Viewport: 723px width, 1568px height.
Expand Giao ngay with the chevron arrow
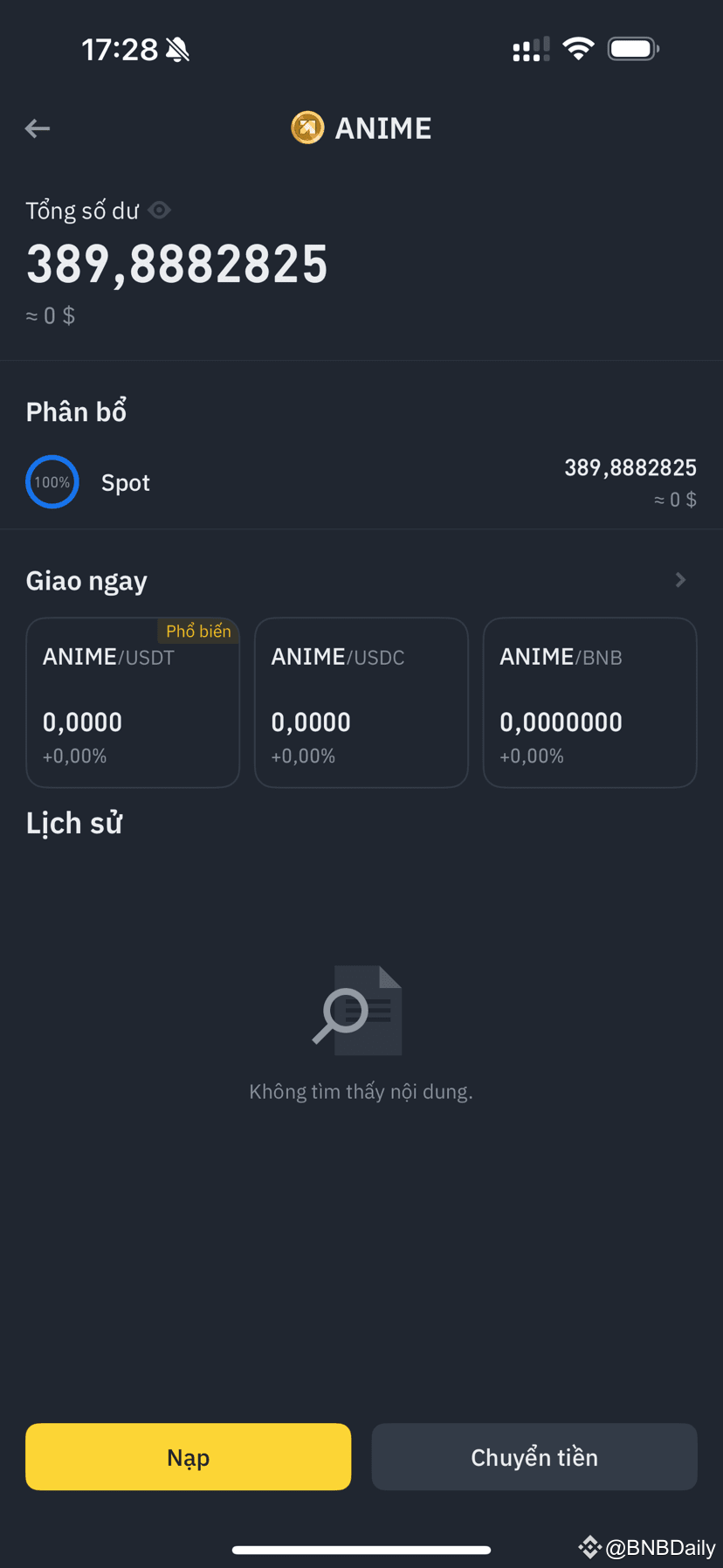[x=680, y=579]
